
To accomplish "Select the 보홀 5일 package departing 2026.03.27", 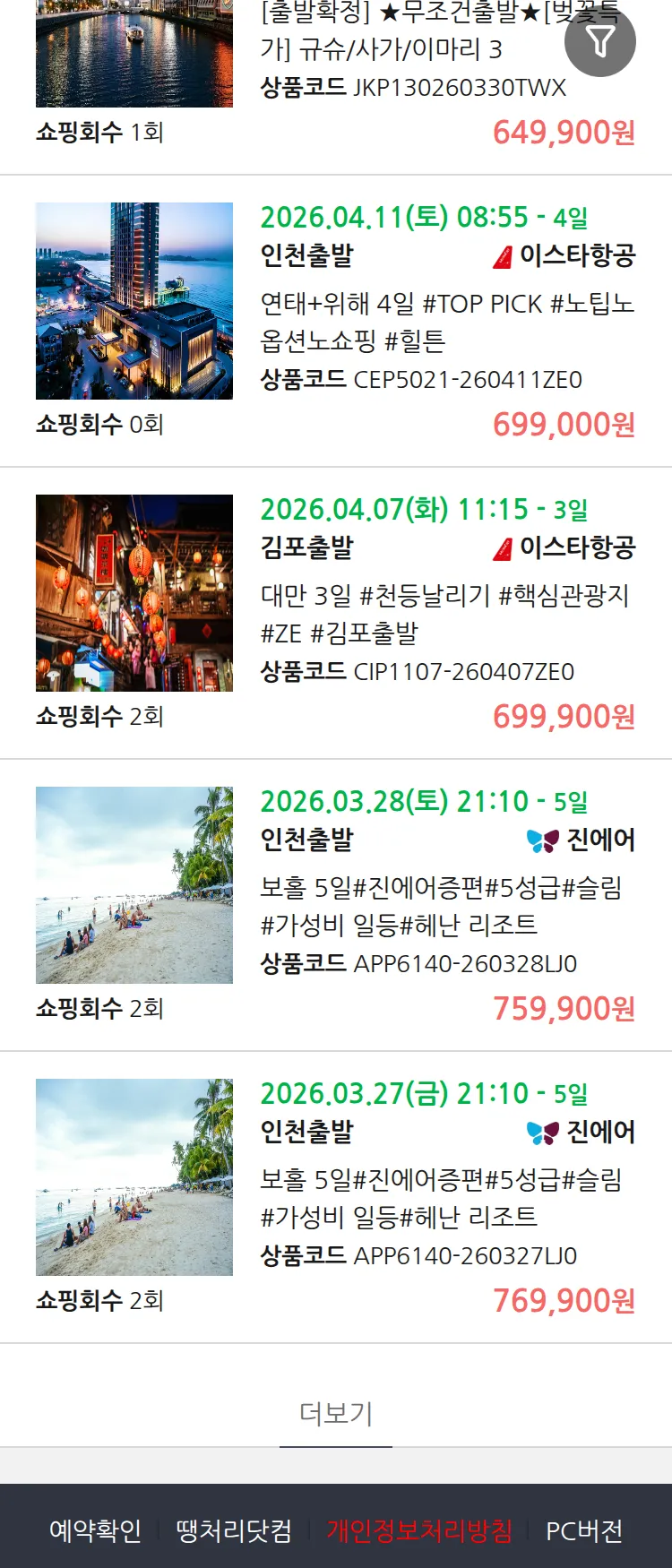I will (x=441, y=1198).
